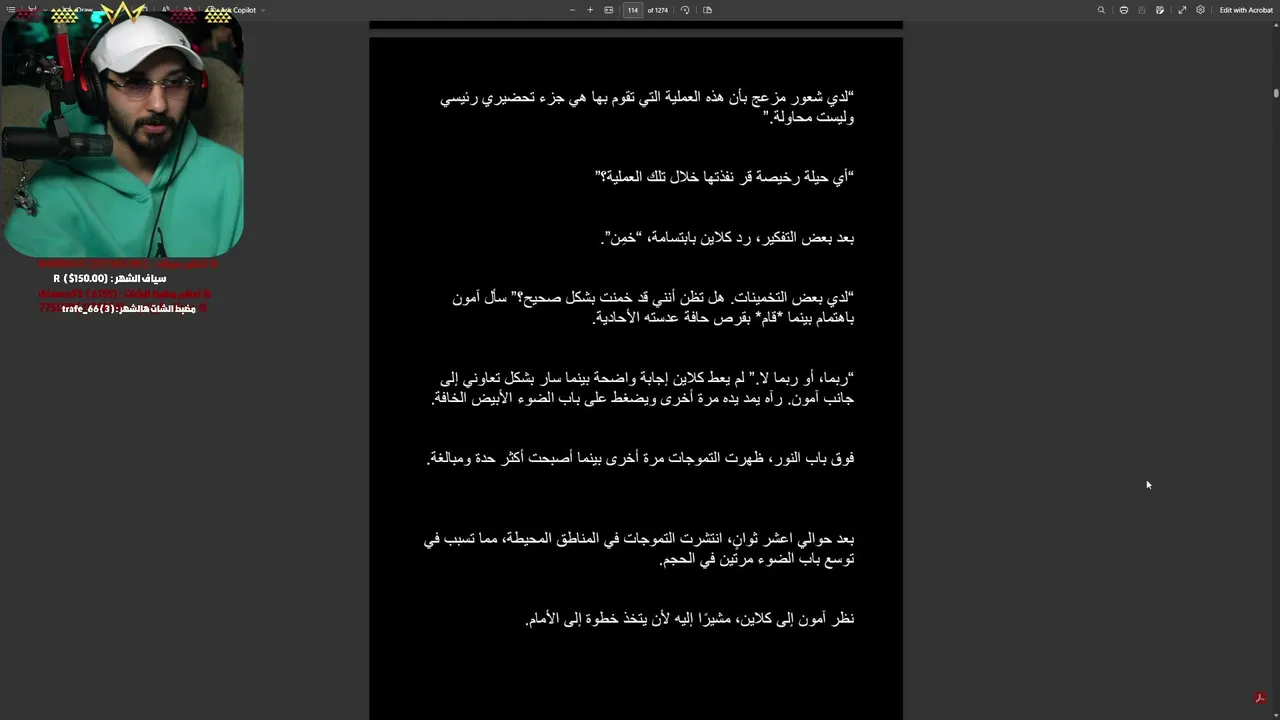Open the PDF viewer settings gear

(1200, 10)
